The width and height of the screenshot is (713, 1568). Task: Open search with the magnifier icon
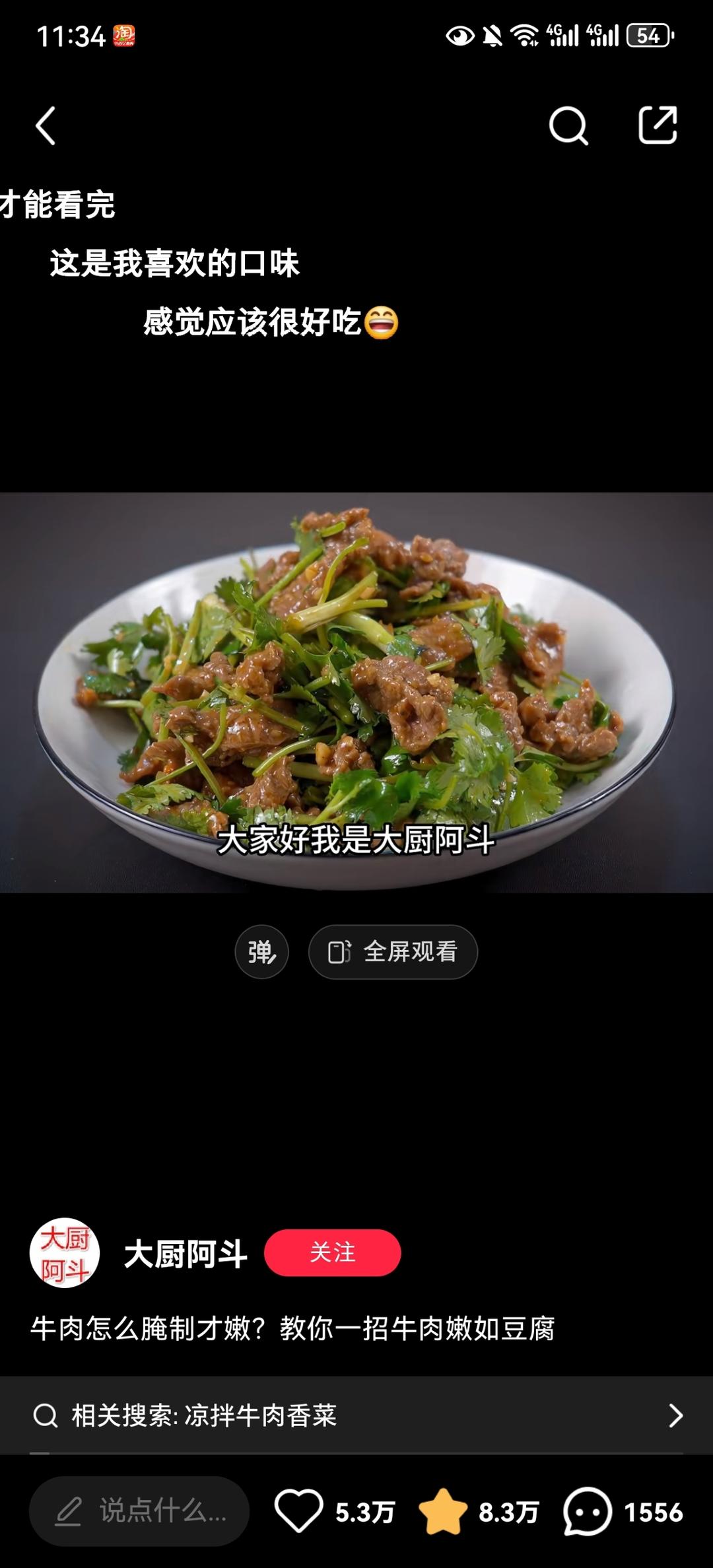click(x=568, y=125)
